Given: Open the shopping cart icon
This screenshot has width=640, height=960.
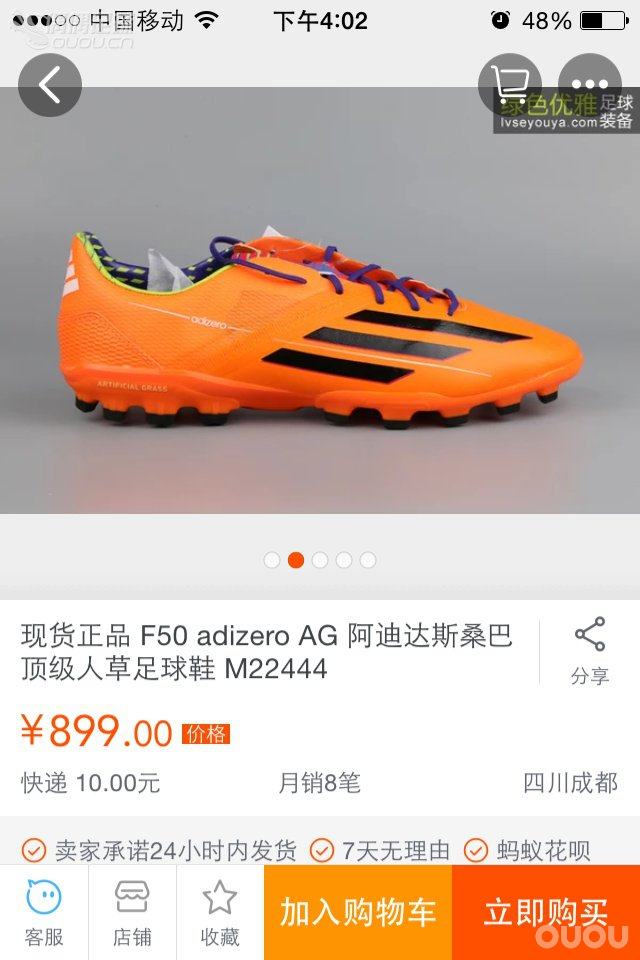Looking at the screenshot, I should [508, 85].
